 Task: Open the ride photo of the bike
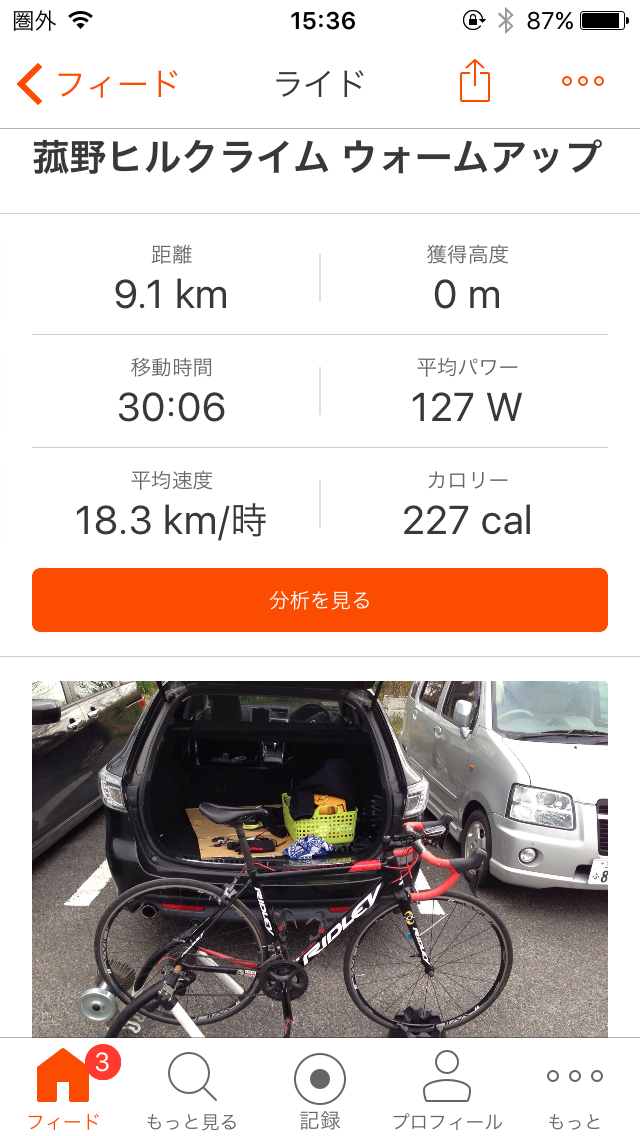click(x=320, y=858)
